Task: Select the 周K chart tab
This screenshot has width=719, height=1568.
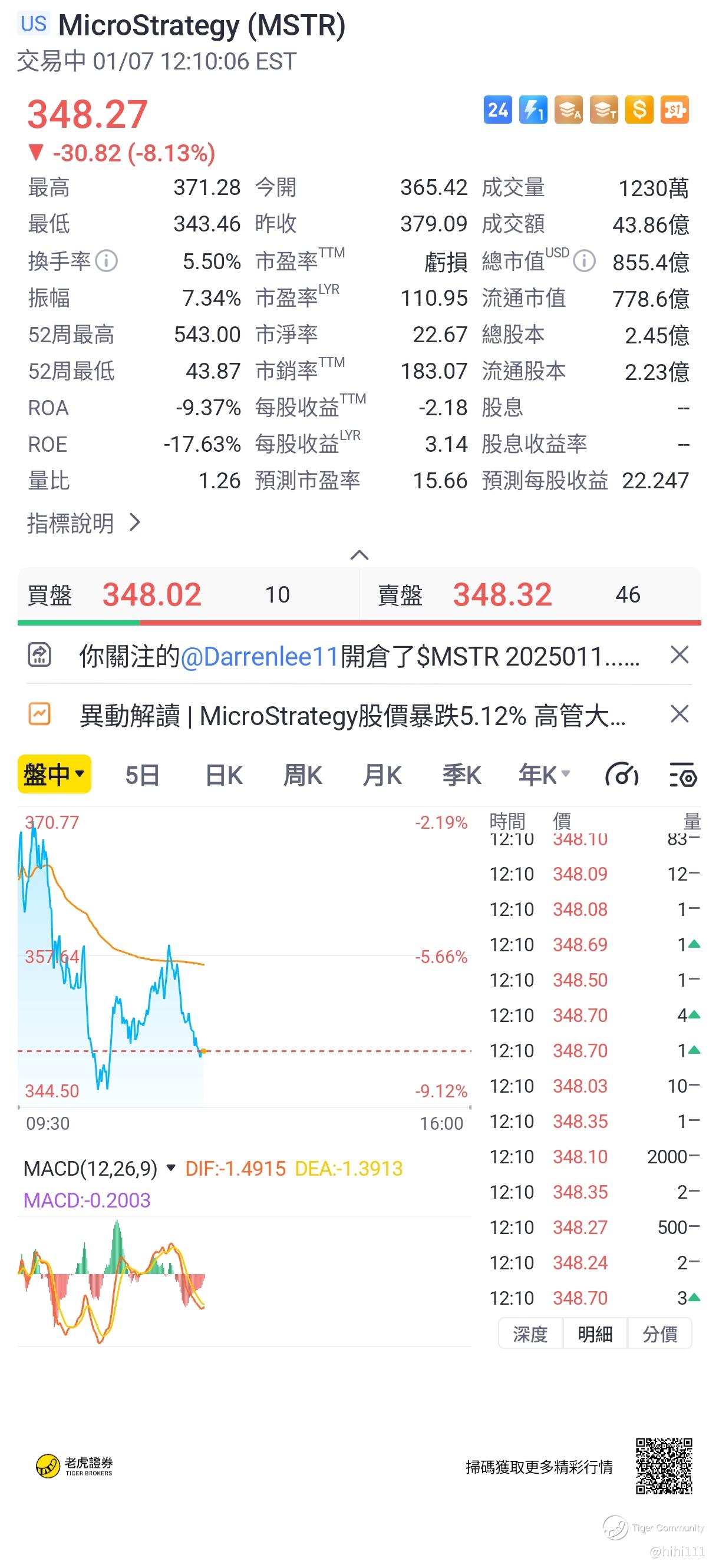Action: point(302,776)
